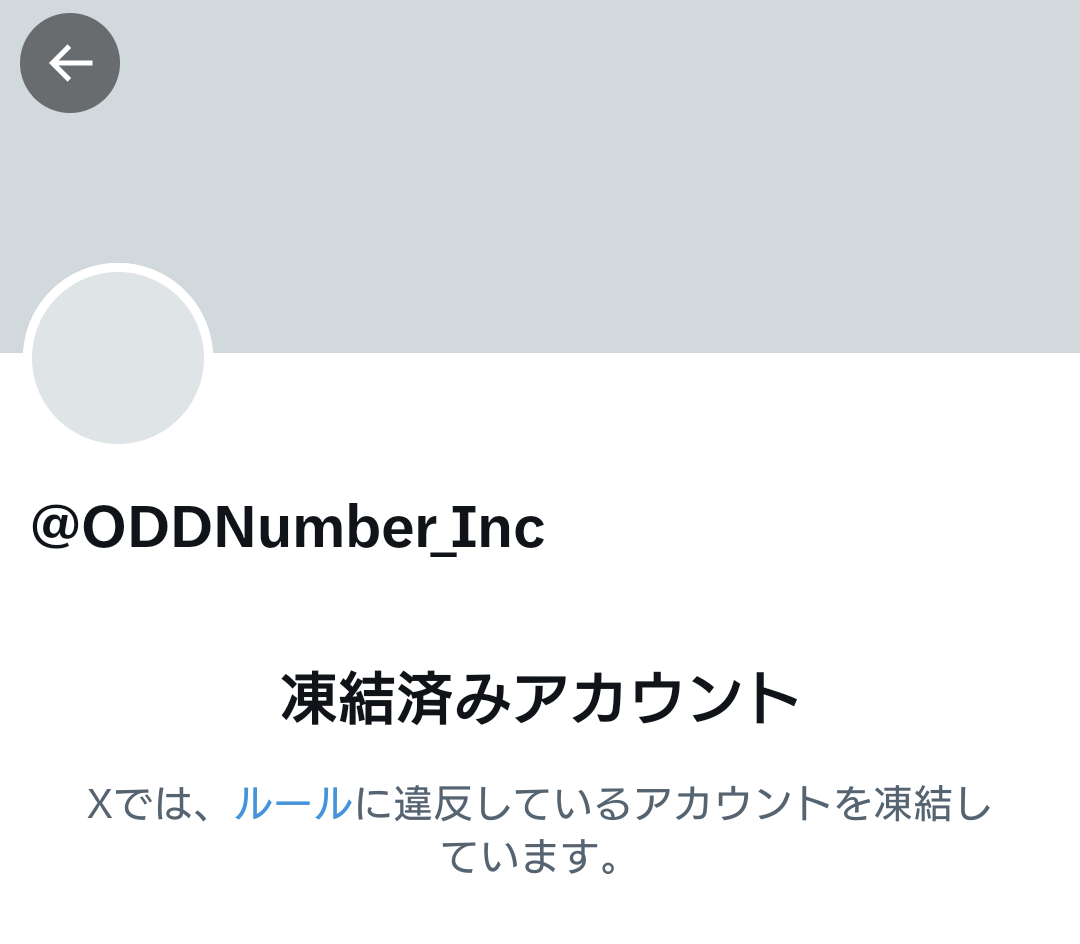Open the ルール link about account suspension

tap(292, 804)
